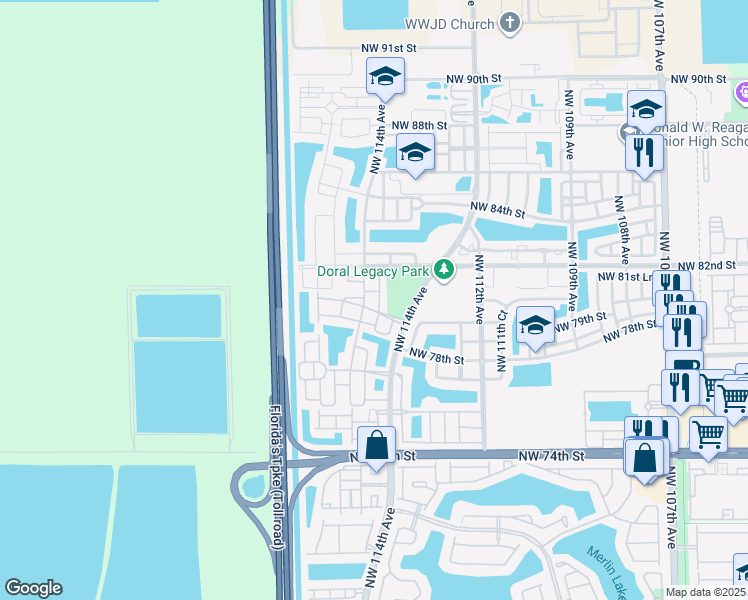
Task: Select school marker beside NW 88th St
Action: click(x=415, y=155)
